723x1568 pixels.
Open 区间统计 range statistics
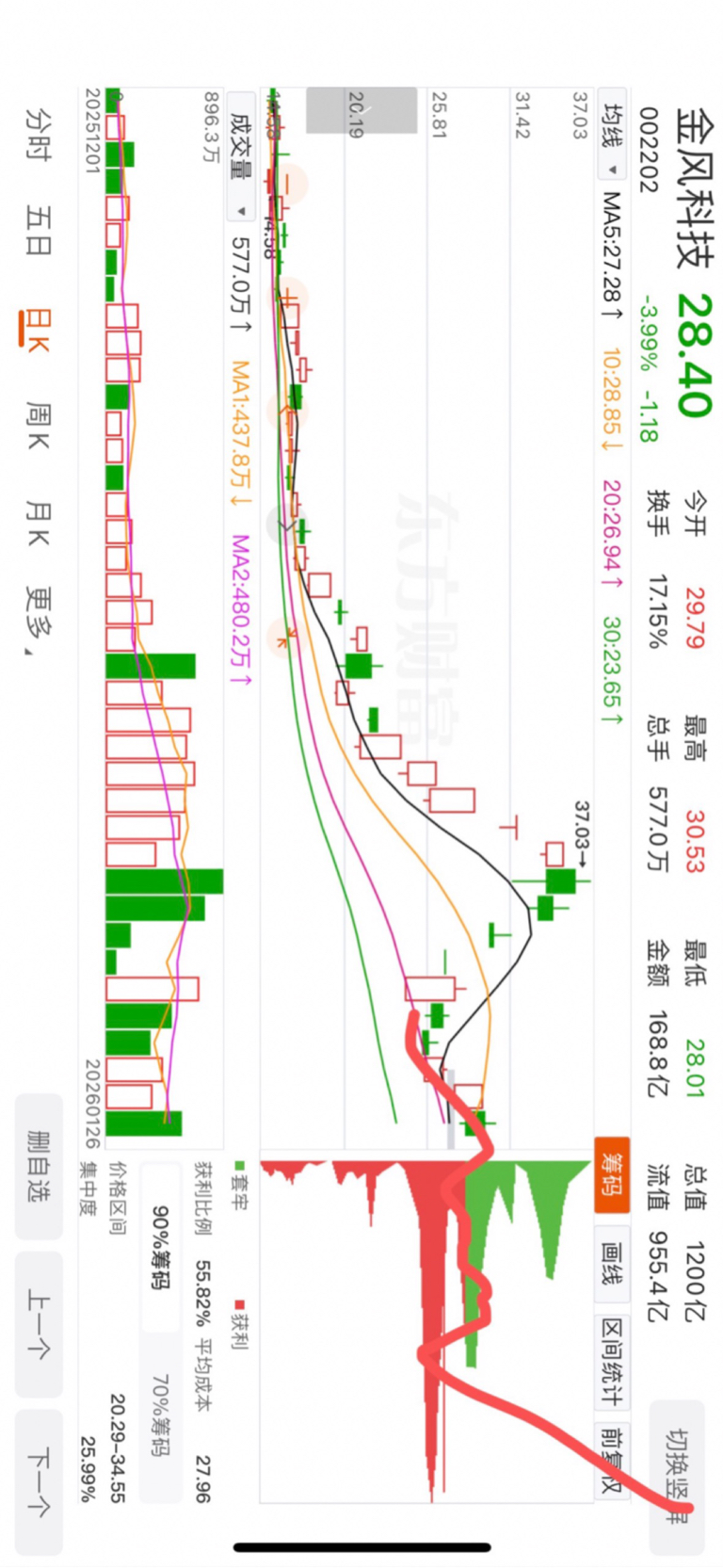click(x=612, y=1360)
